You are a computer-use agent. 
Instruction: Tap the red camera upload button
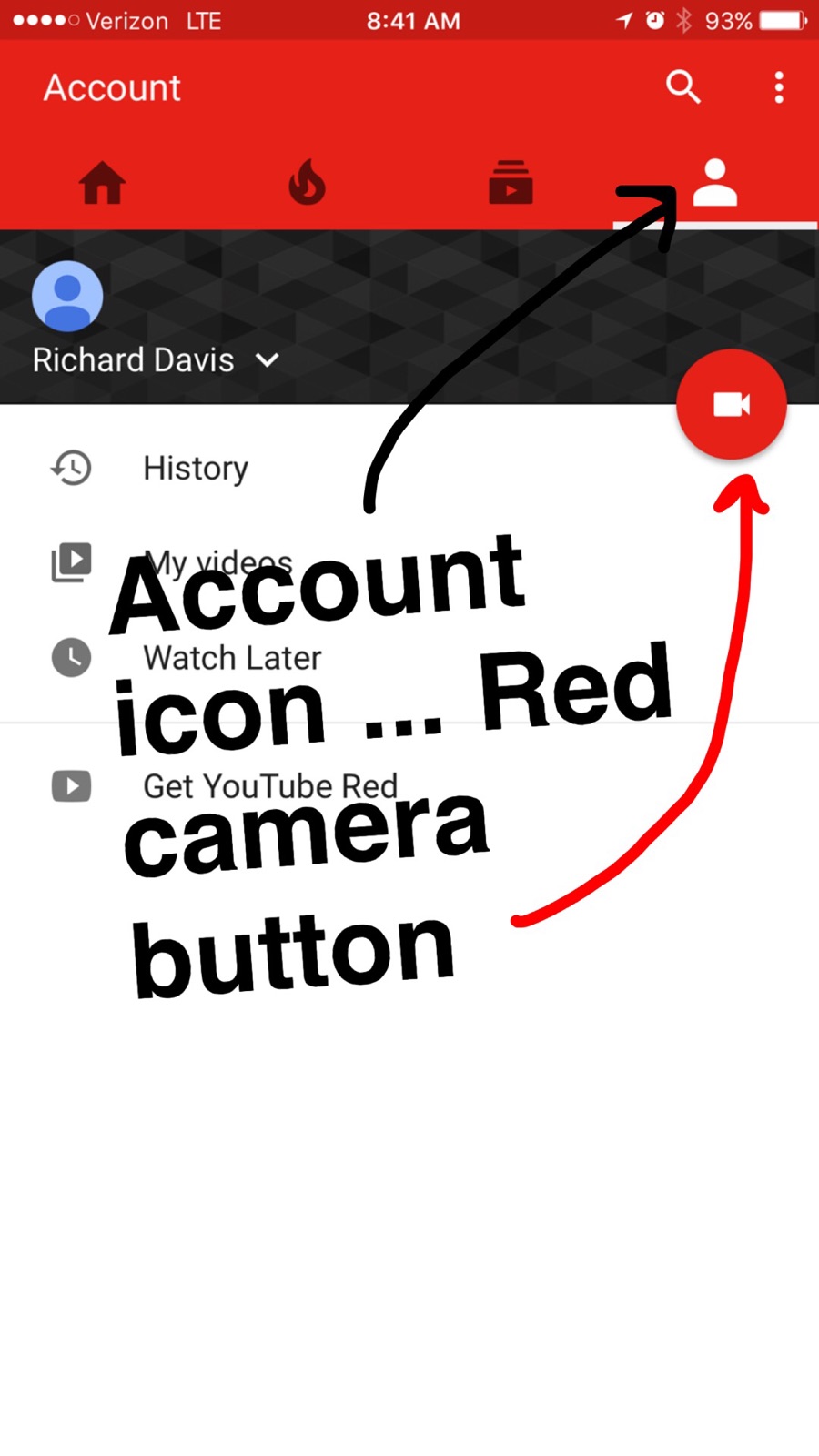pos(731,404)
